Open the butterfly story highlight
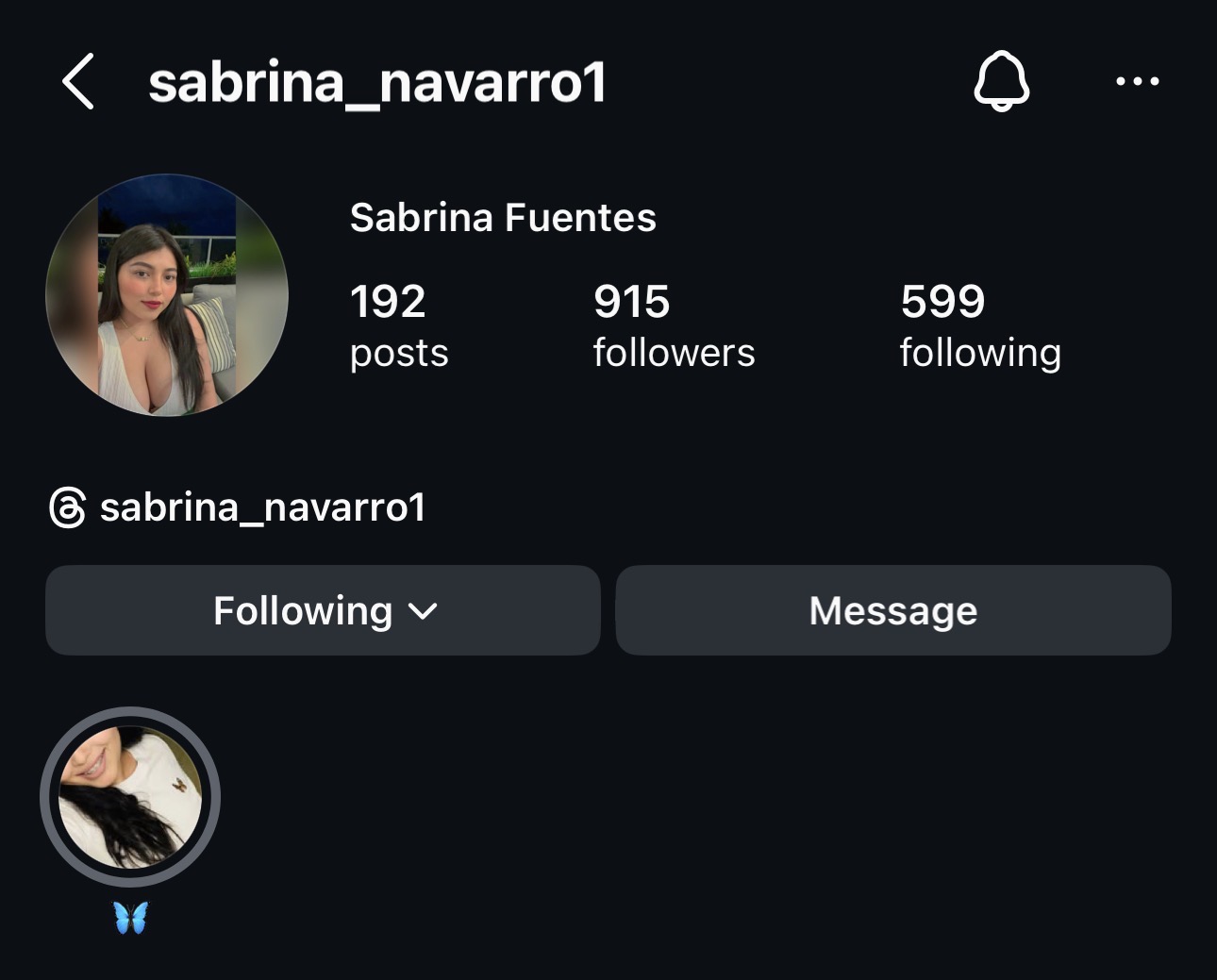The width and height of the screenshot is (1217, 980). tap(130, 797)
